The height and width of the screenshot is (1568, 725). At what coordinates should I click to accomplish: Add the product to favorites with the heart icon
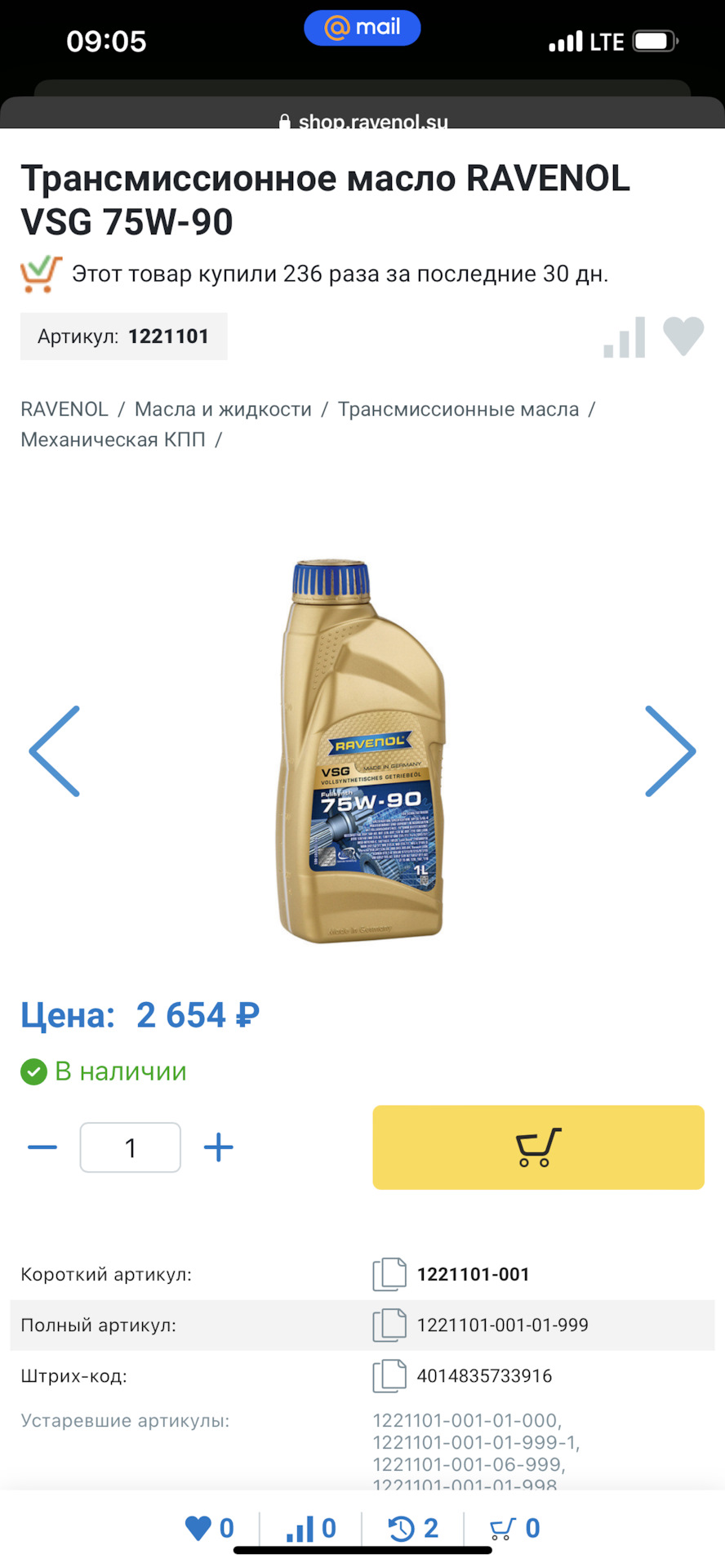click(683, 336)
